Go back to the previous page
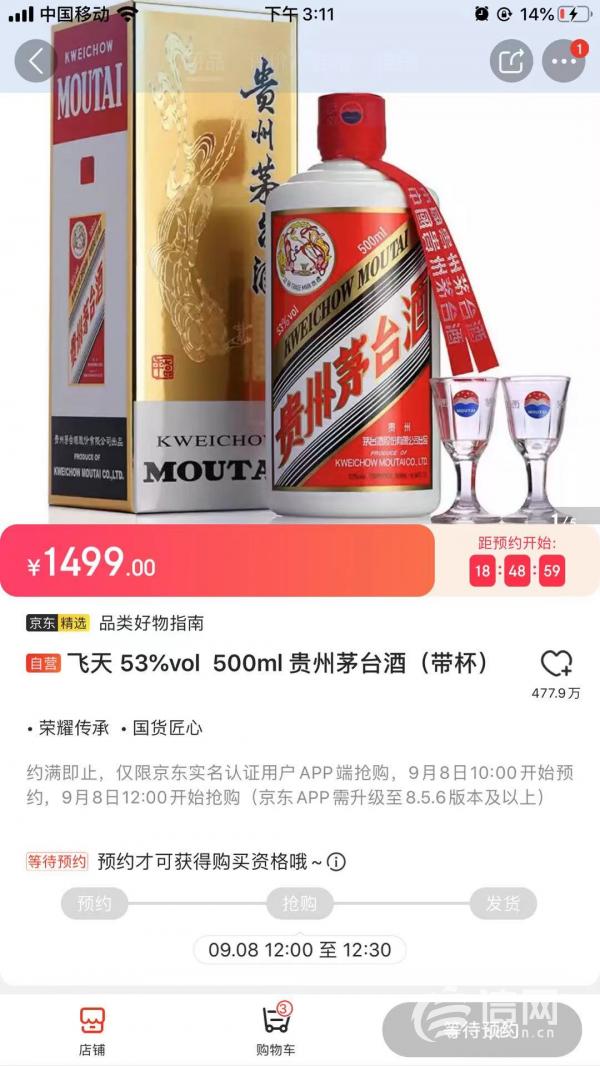The height and width of the screenshot is (1066, 600). coord(36,61)
